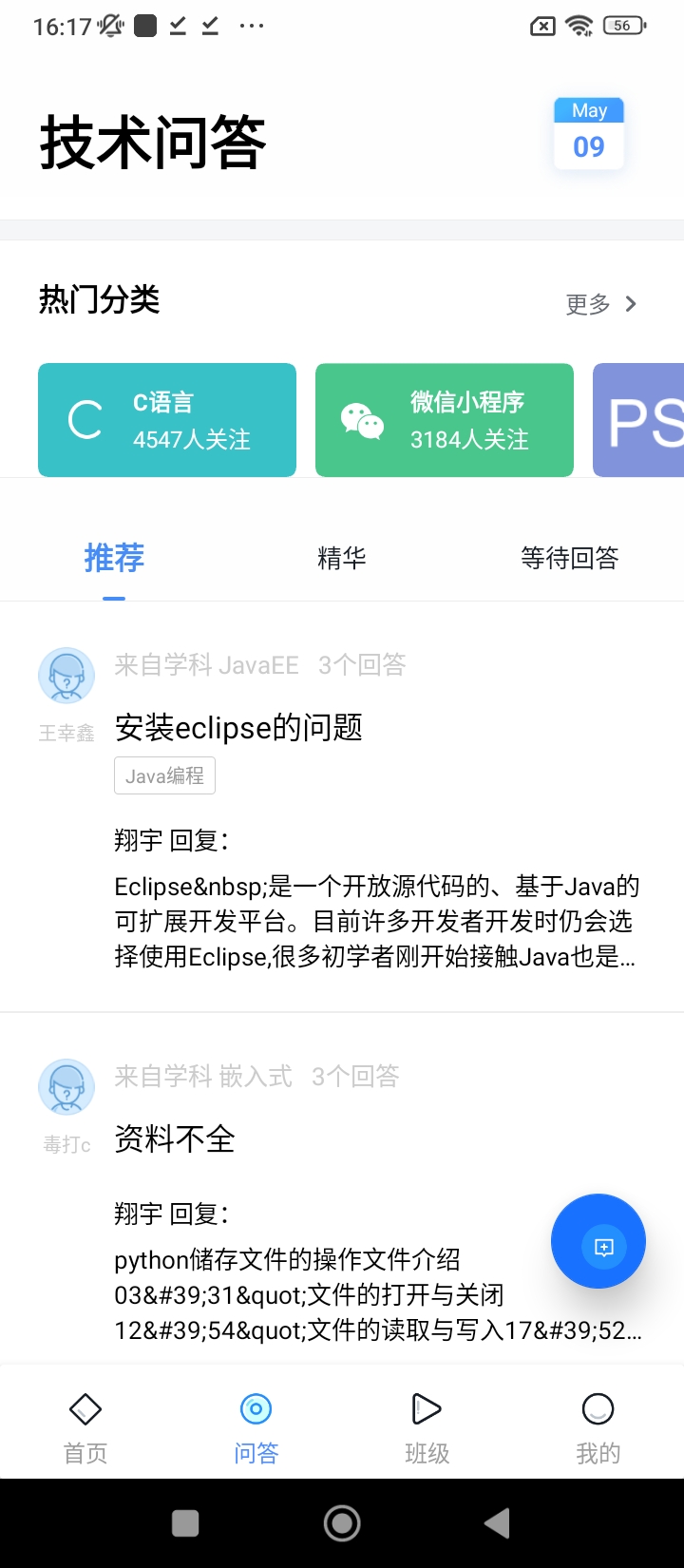Open the question 安装eclipse的问题
Image resolution: width=684 pixels, height=1568 pixels.
(238, 728)
